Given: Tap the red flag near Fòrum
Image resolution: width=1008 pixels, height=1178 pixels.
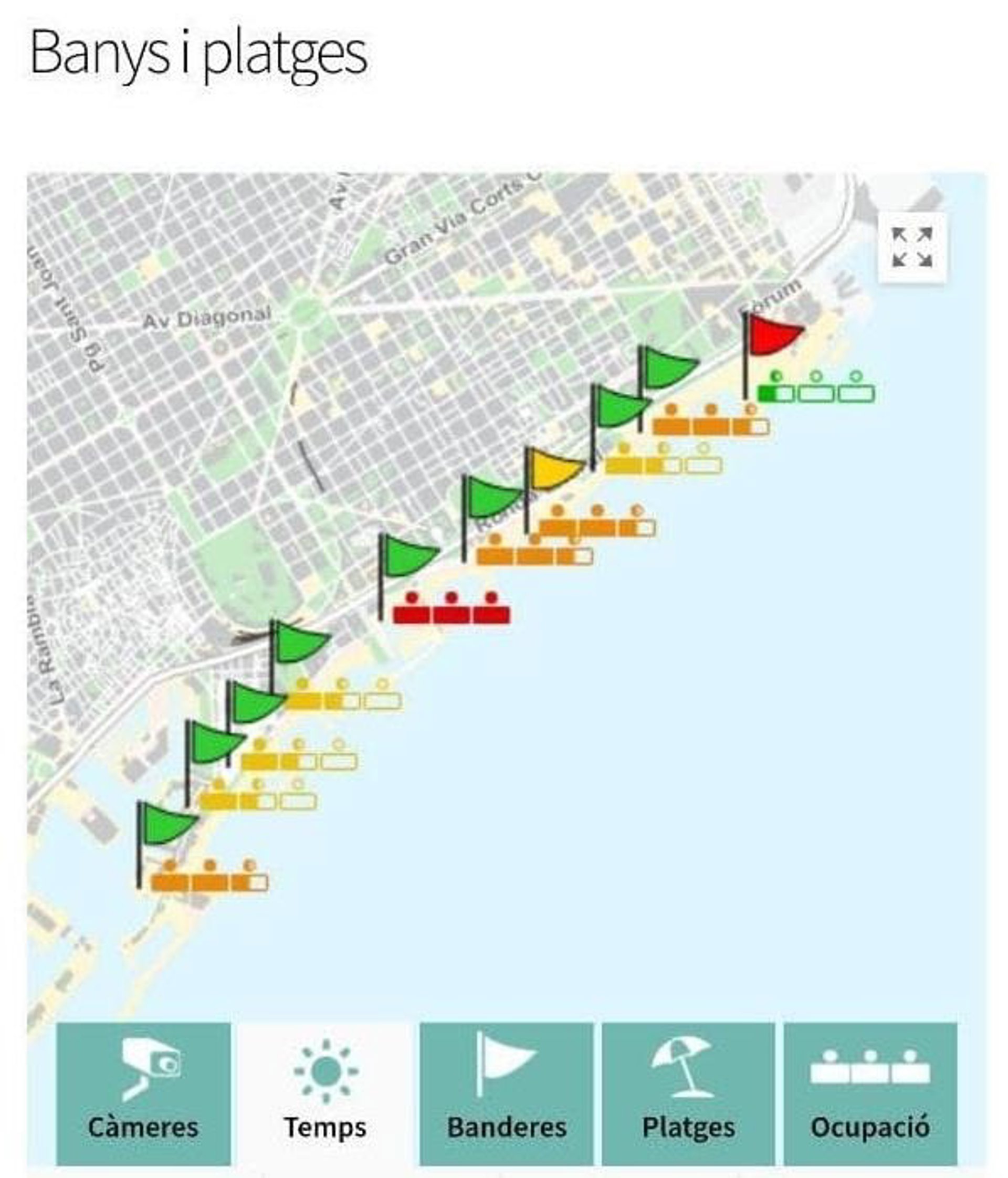Looking at the screenshot, I should click(x=772, y=335).
